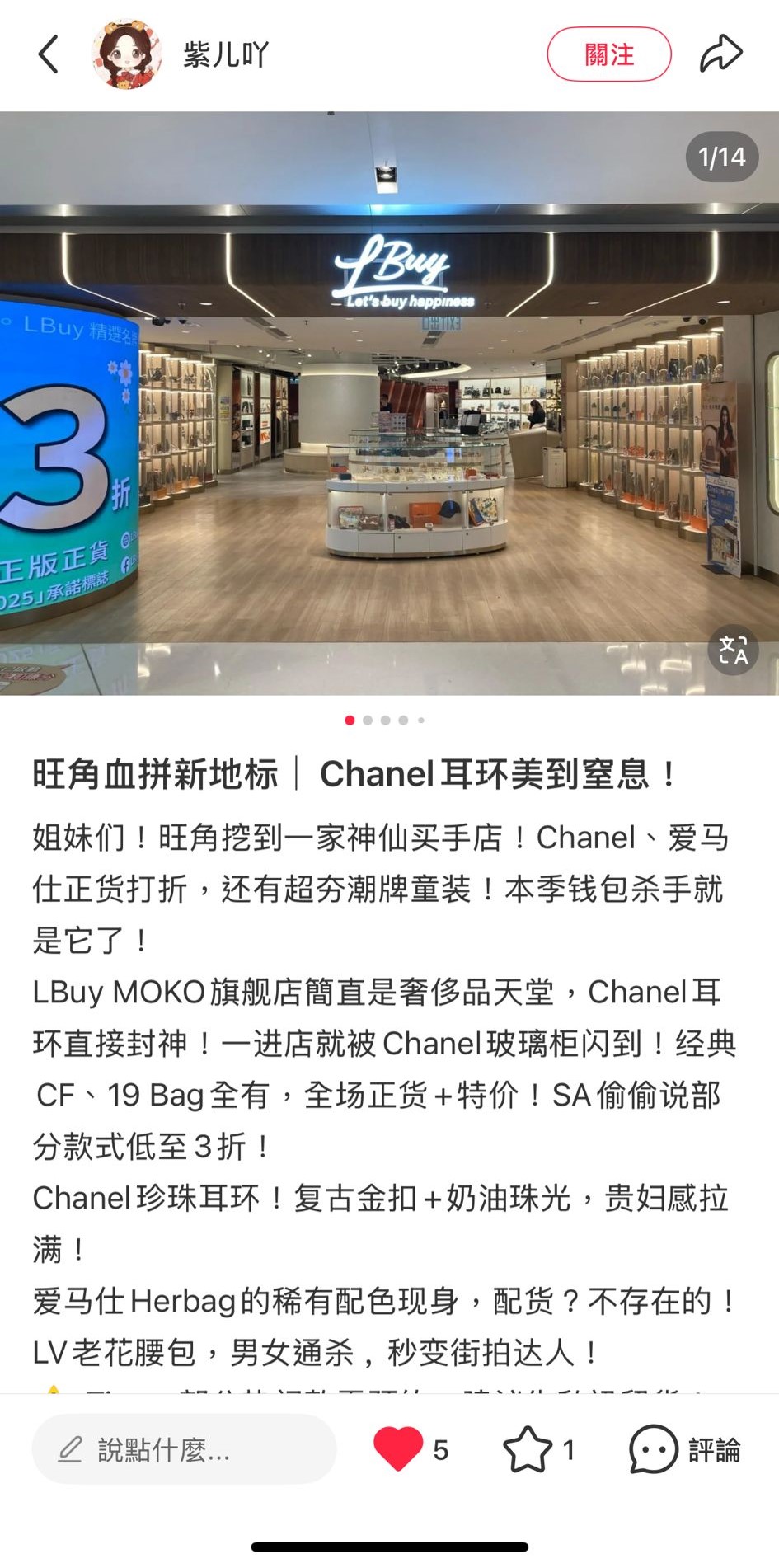Bookmark the post with the star icon

tap(528, 1448)
